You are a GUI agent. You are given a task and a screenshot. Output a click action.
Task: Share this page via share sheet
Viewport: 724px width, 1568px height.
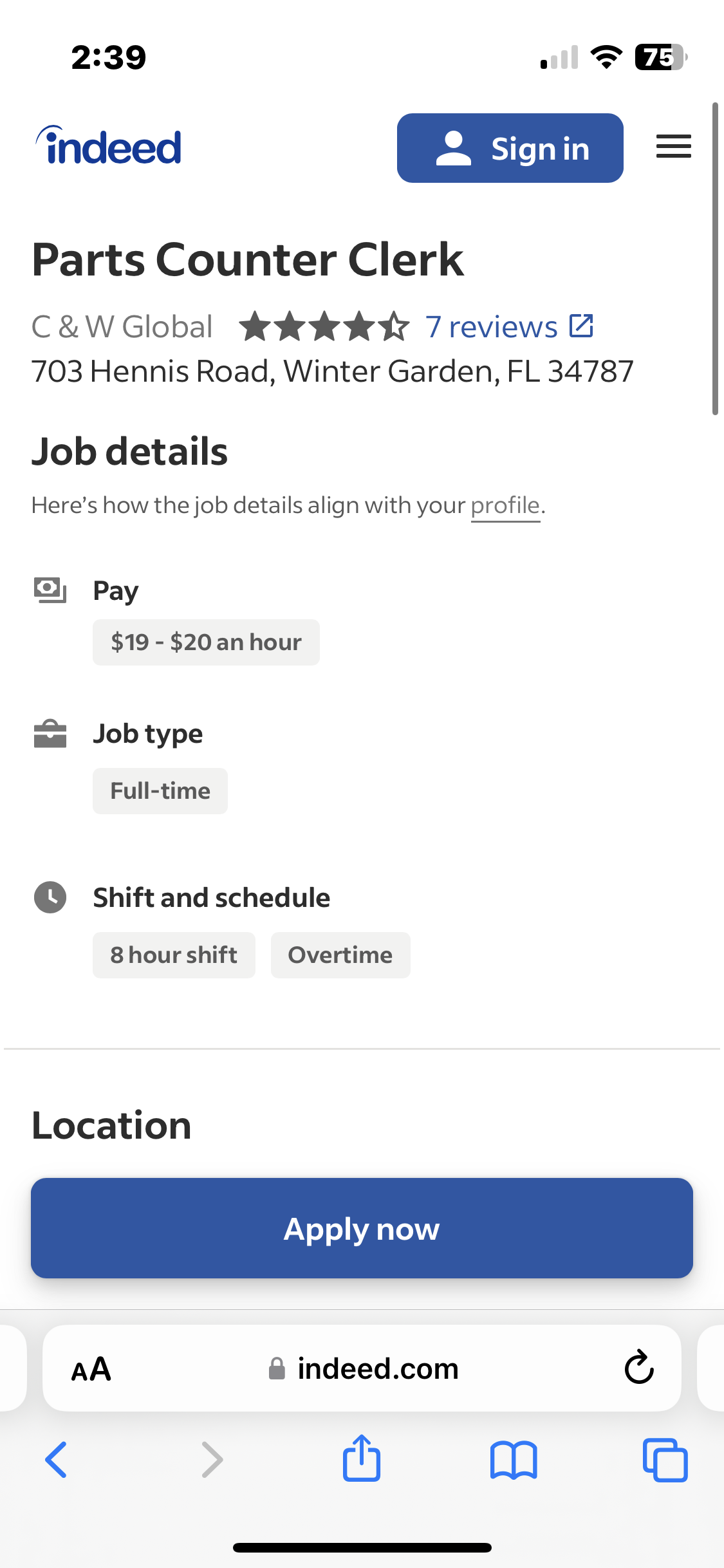click(362, 1458)
